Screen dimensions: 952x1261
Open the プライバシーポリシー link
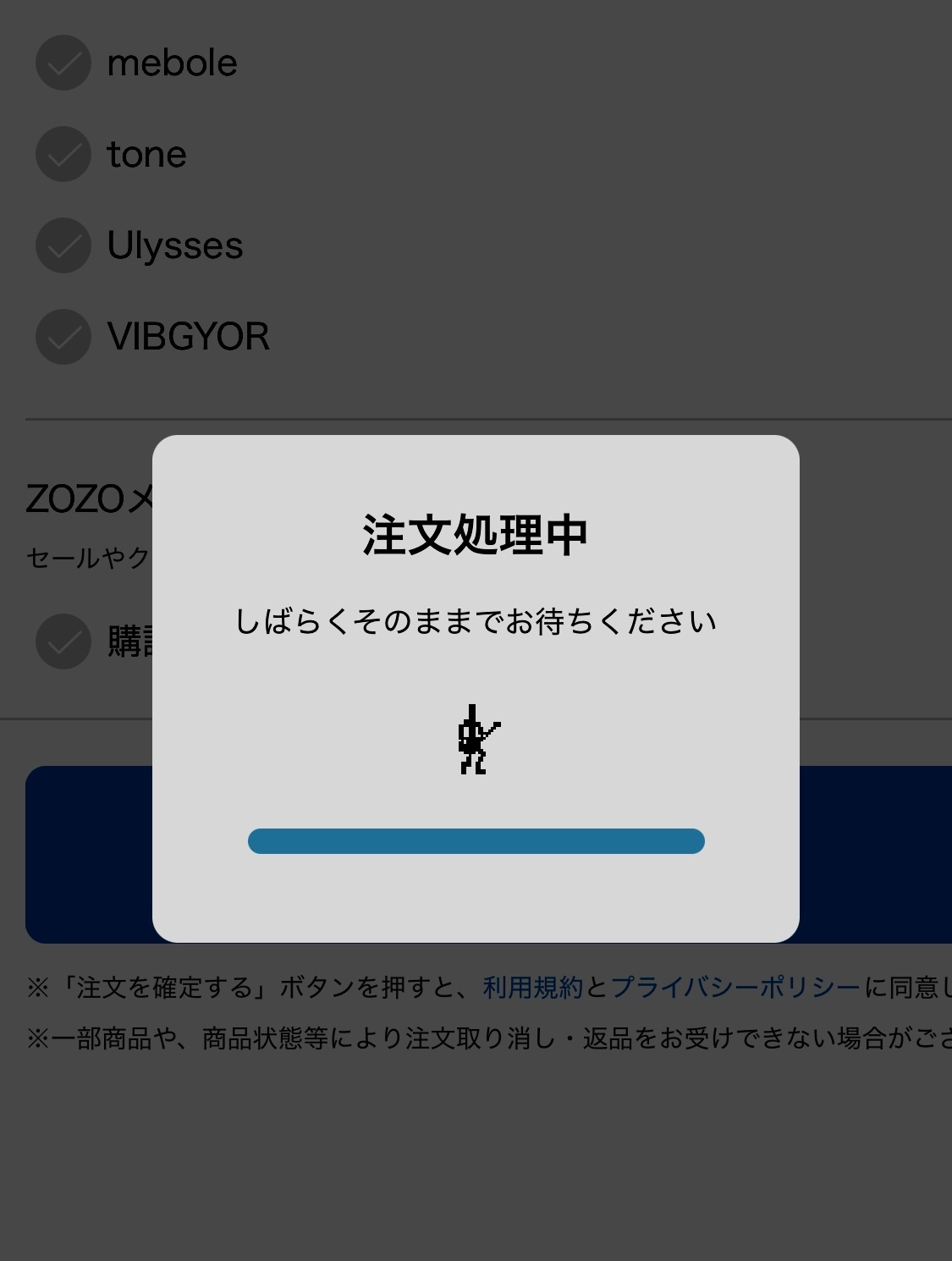[x=735, y=987]
